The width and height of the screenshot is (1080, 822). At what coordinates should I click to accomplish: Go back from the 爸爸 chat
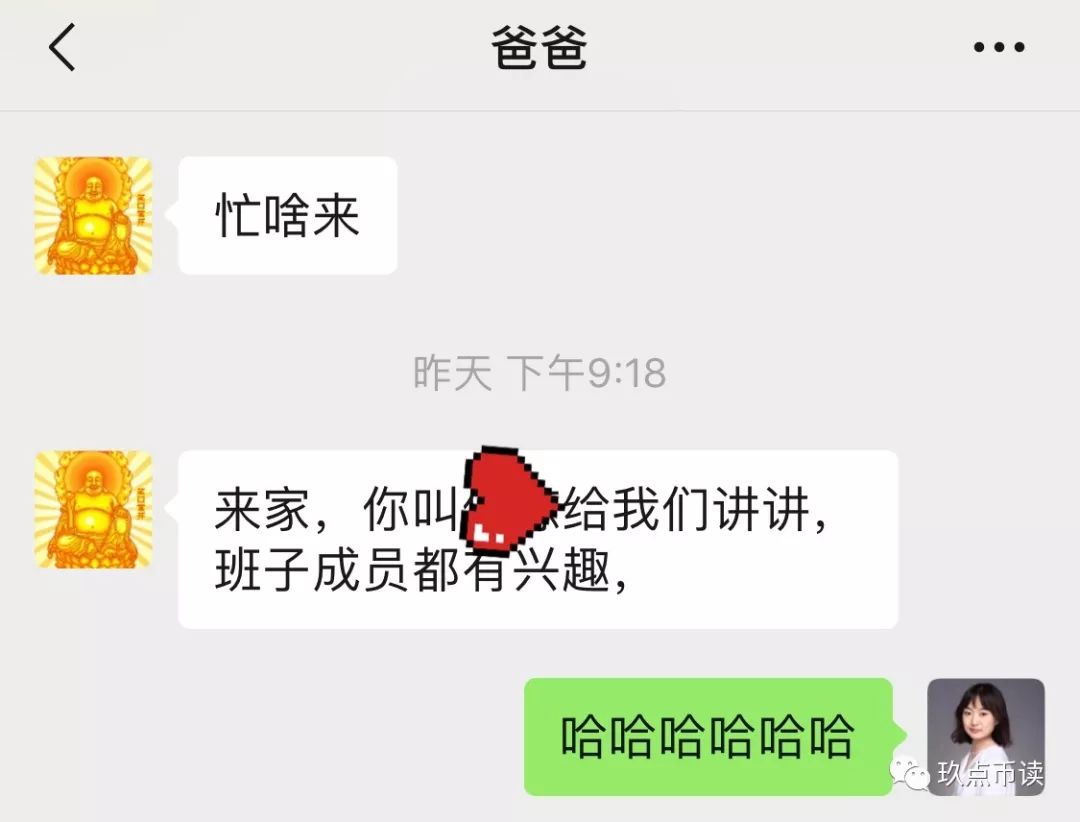point(62,48)
